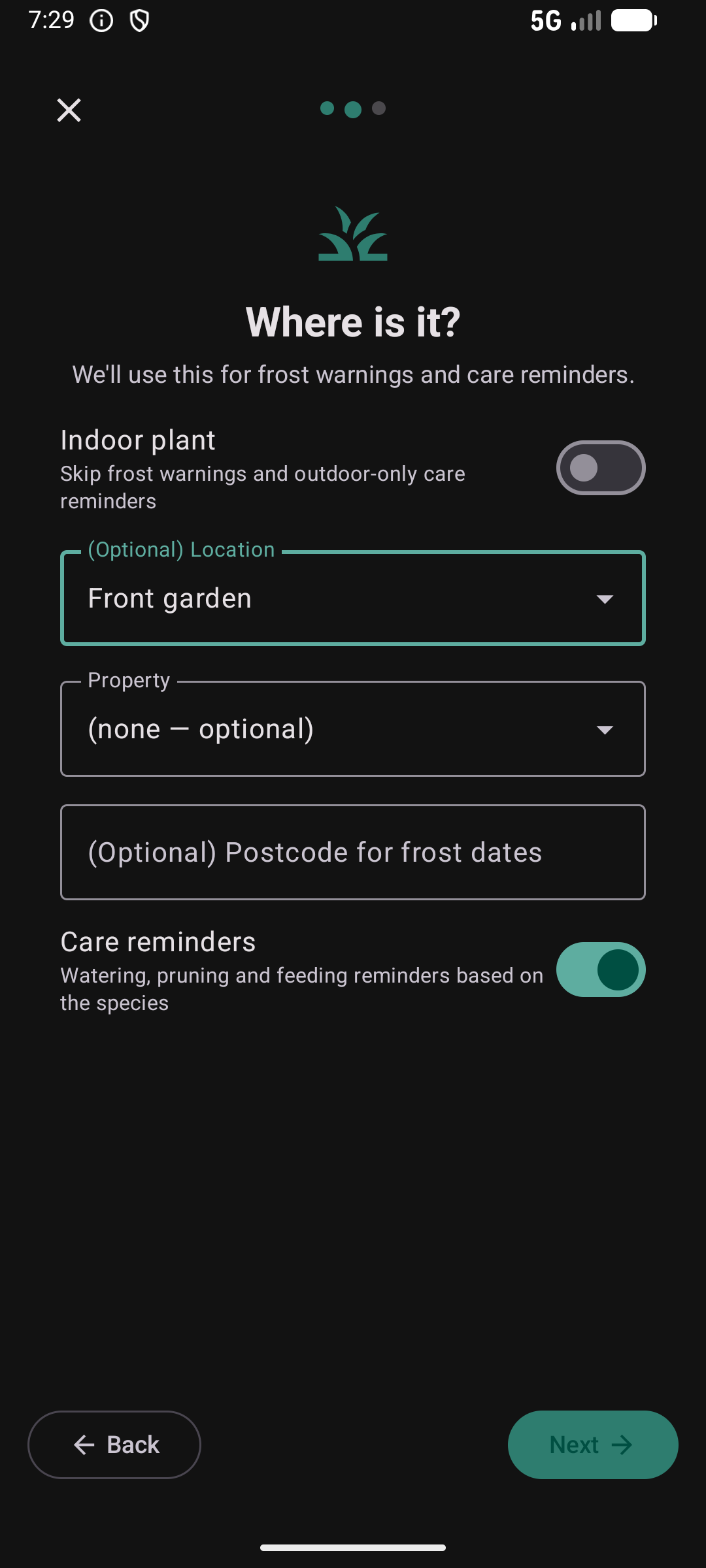Expand the Property dropdown
This screenshot has height=1568, width=706.
point(353,728)
